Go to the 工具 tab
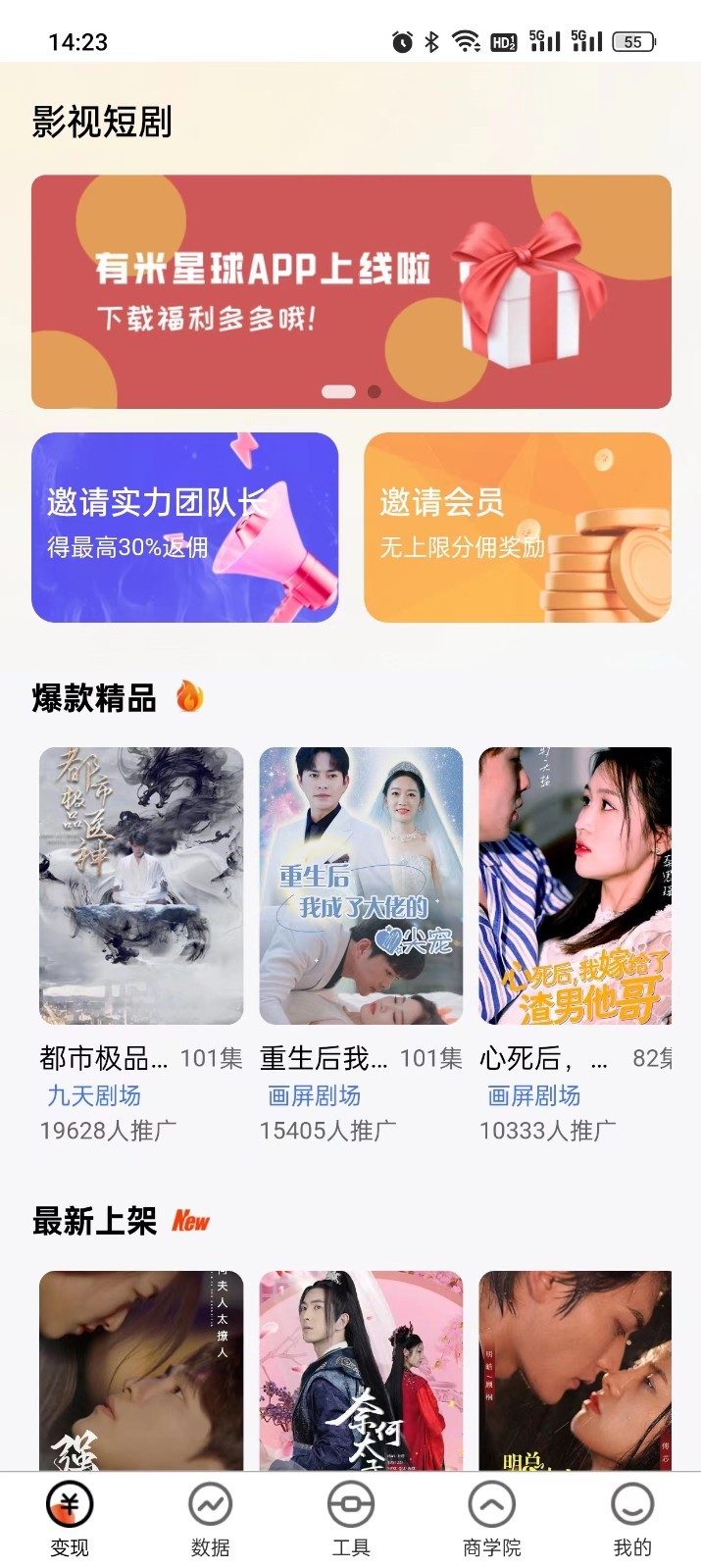701x1568 pixels. click(x=350, y=1518)
